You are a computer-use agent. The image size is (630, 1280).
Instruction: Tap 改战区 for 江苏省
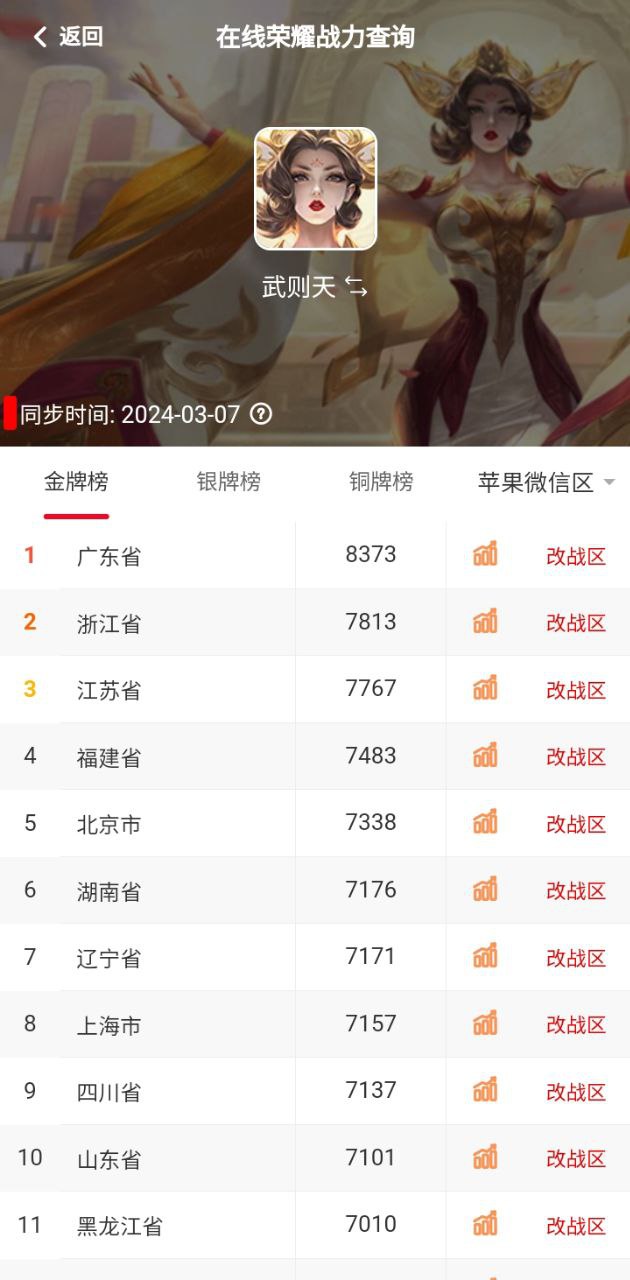[x=576, y=690]
